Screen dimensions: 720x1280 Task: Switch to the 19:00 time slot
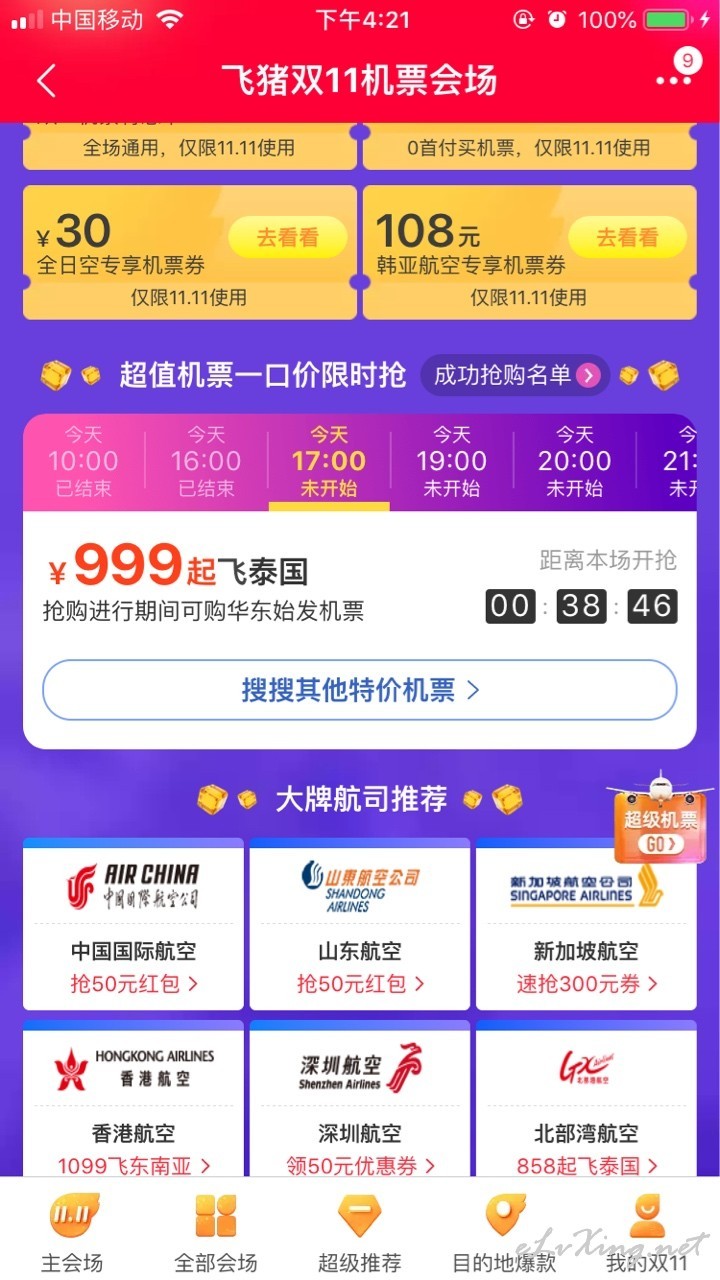pos(452,462)
